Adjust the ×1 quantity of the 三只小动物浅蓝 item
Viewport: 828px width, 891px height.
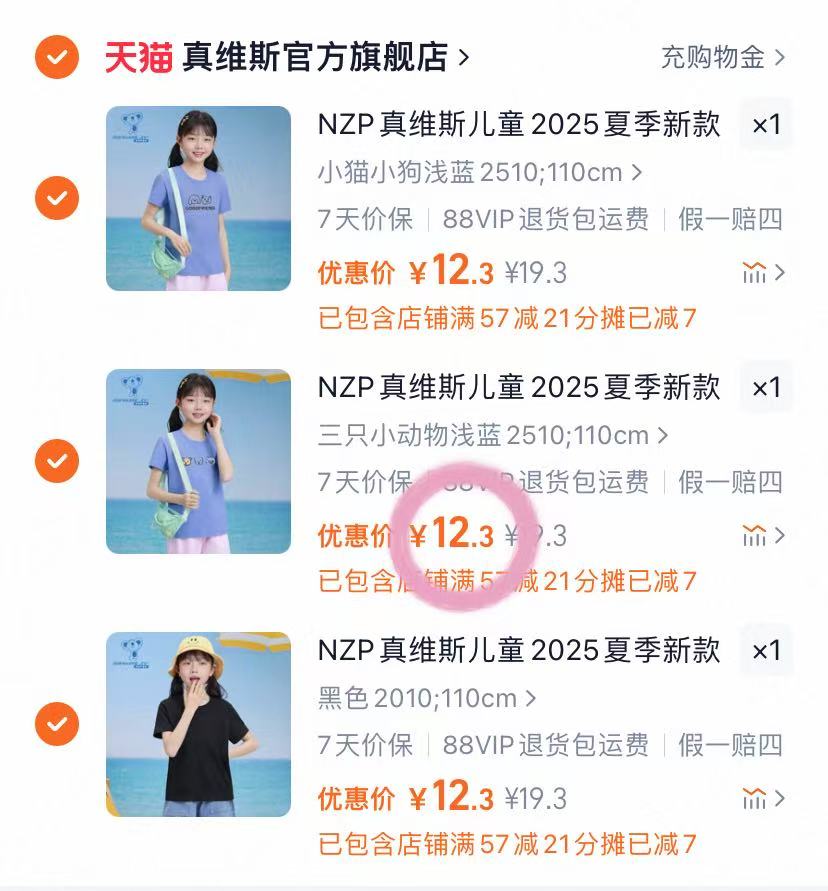tap(766, 388)
